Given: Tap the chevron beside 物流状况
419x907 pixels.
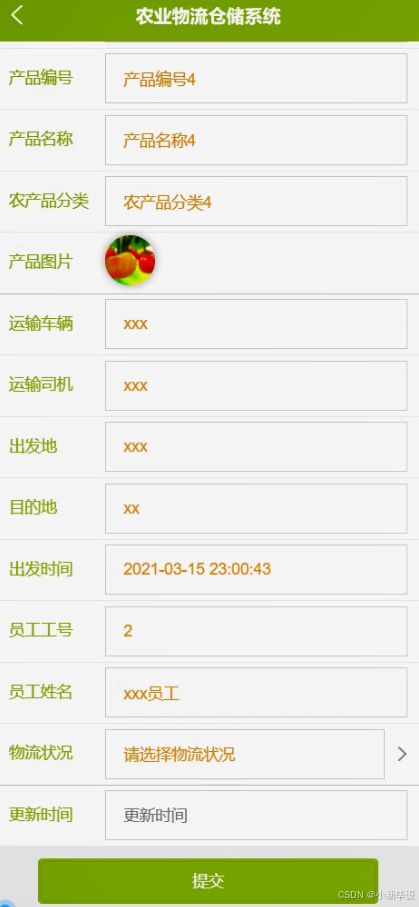Looking at the screenshot, I should pyautogui.click(x=402, y=754).
